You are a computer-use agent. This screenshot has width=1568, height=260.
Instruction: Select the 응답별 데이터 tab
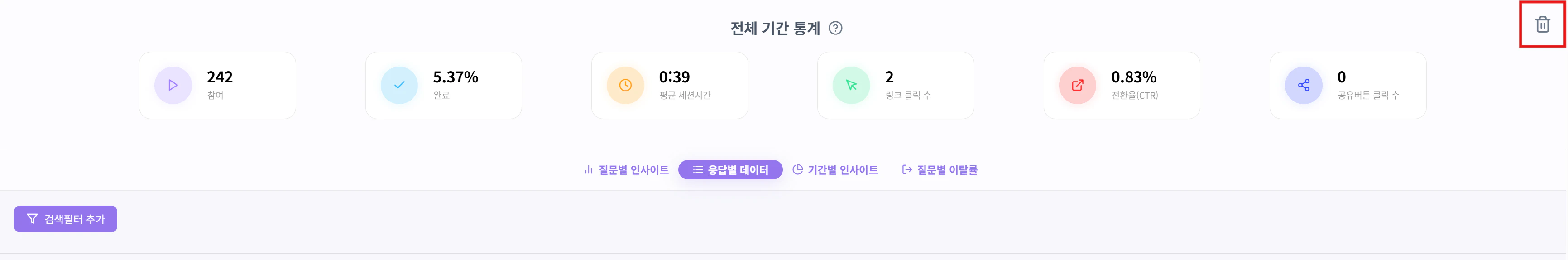[x=730, y=170]
